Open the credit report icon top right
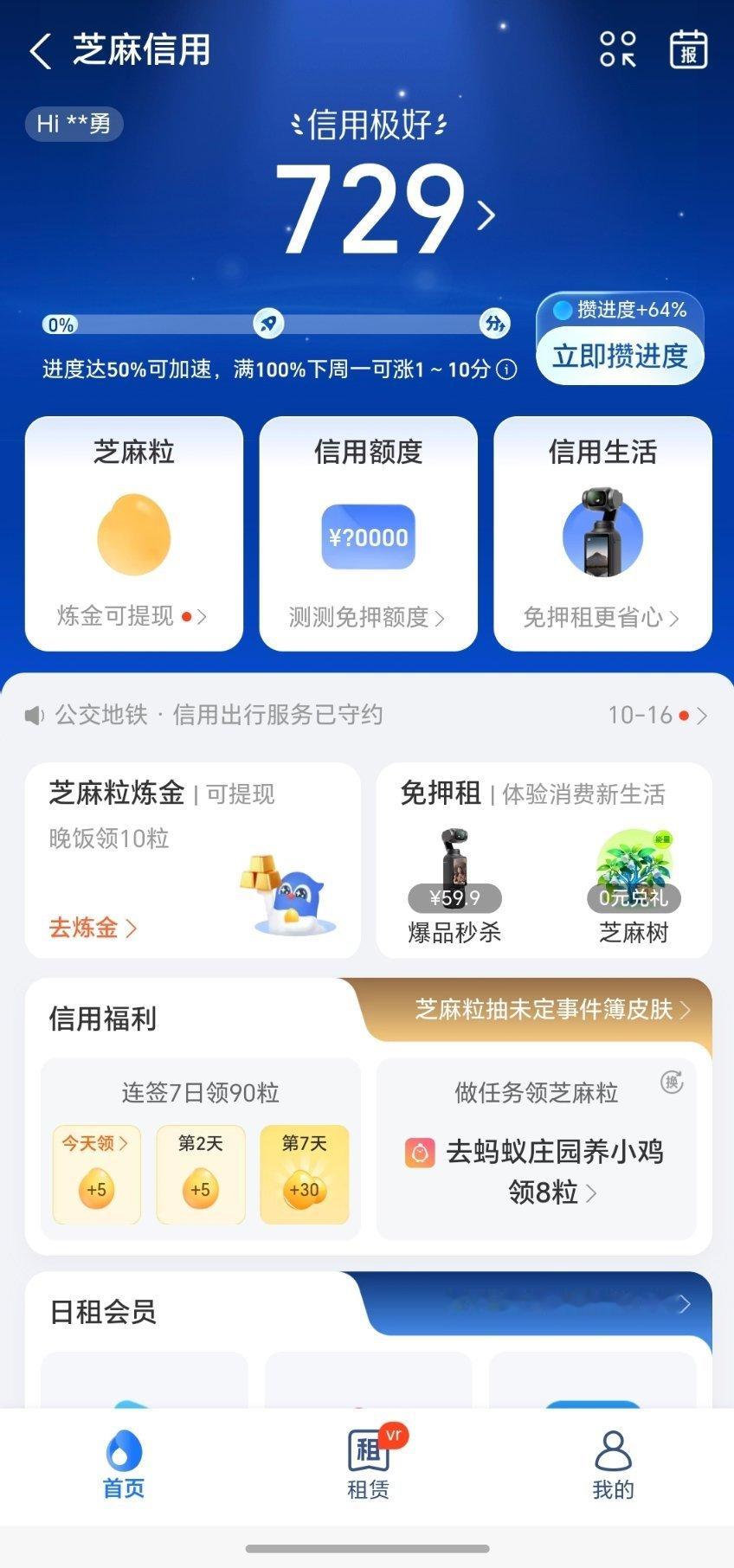The height and width of the screenshot is (1568, 734). [688, 50]
